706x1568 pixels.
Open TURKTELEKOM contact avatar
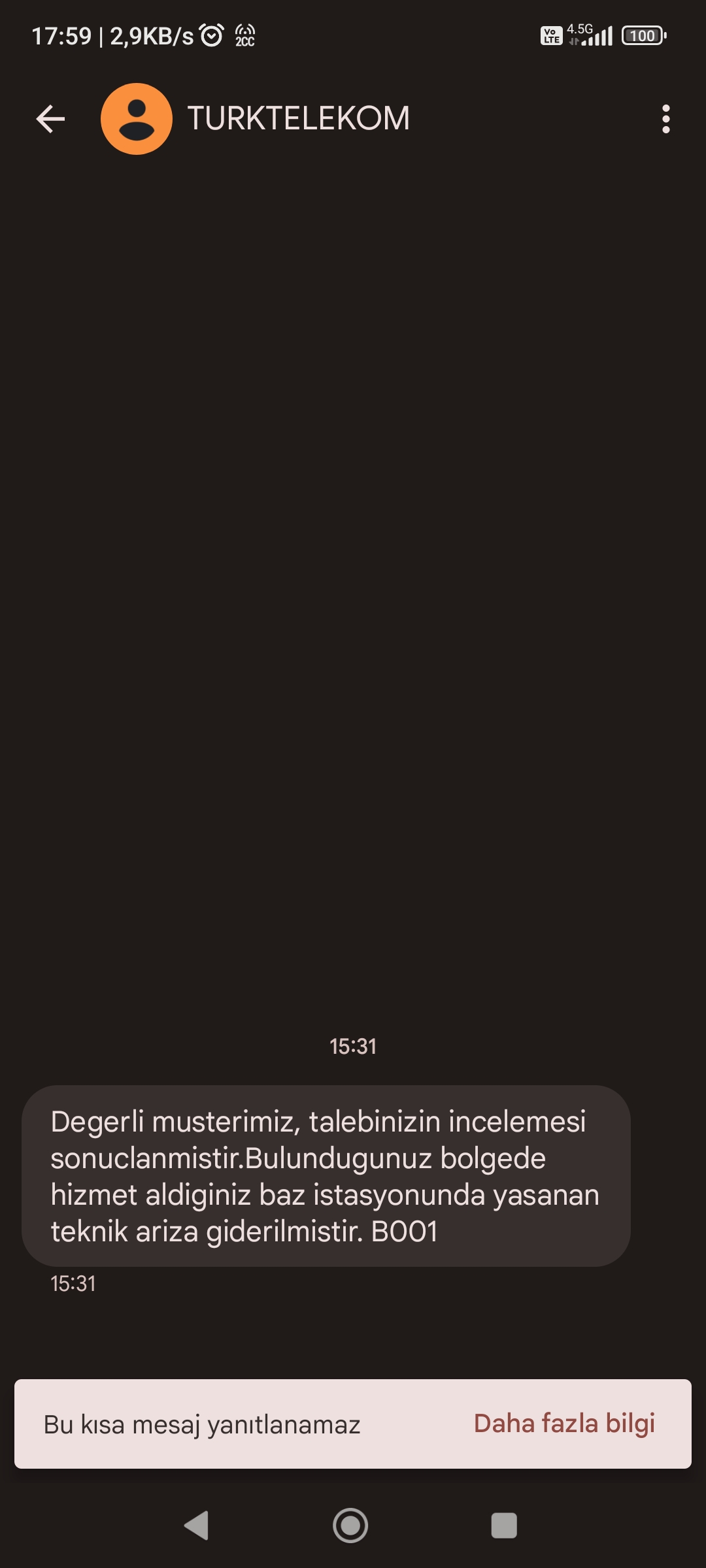[137, 119]
